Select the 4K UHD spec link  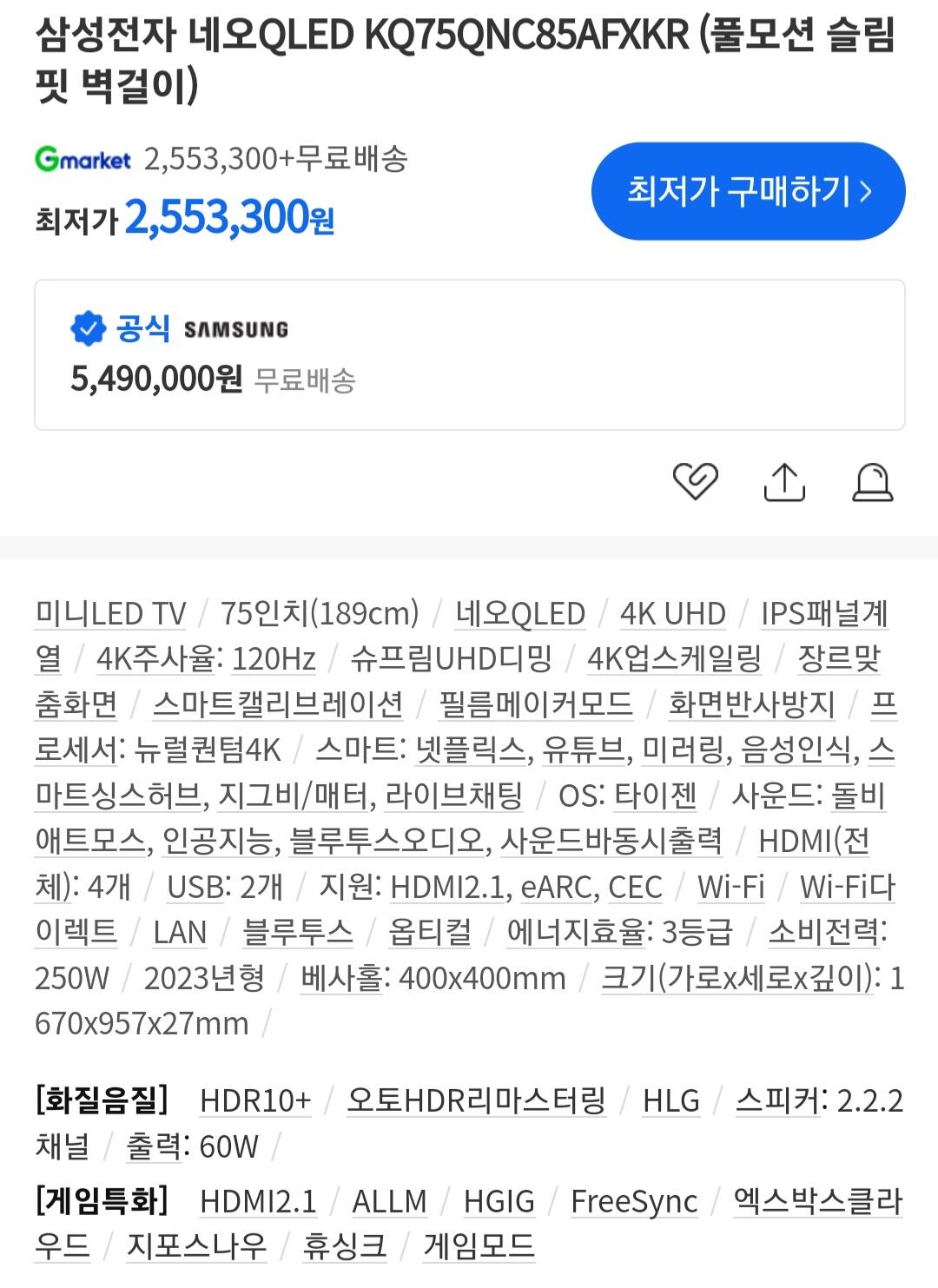pyautogui.click(x=672, y=614)
